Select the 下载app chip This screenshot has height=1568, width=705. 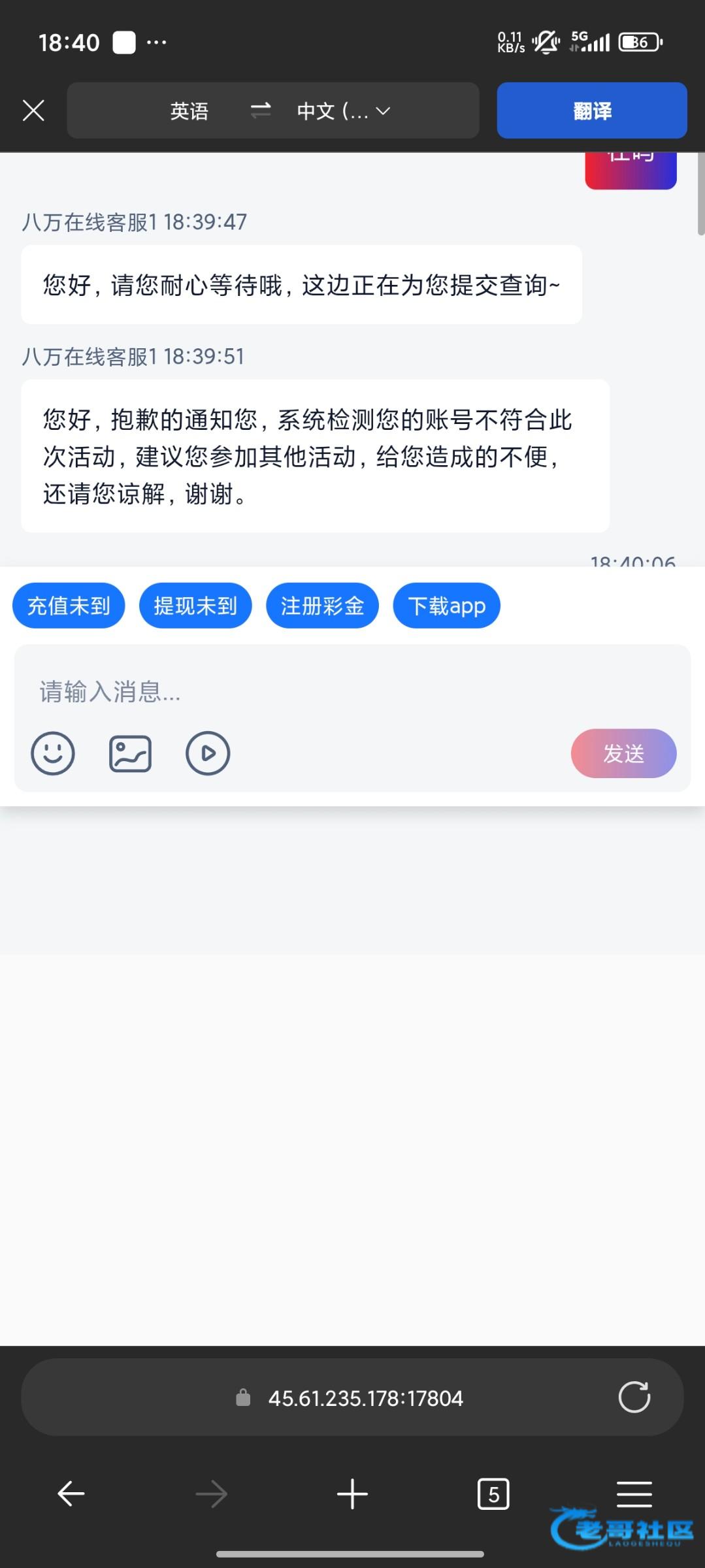point(446,606)
